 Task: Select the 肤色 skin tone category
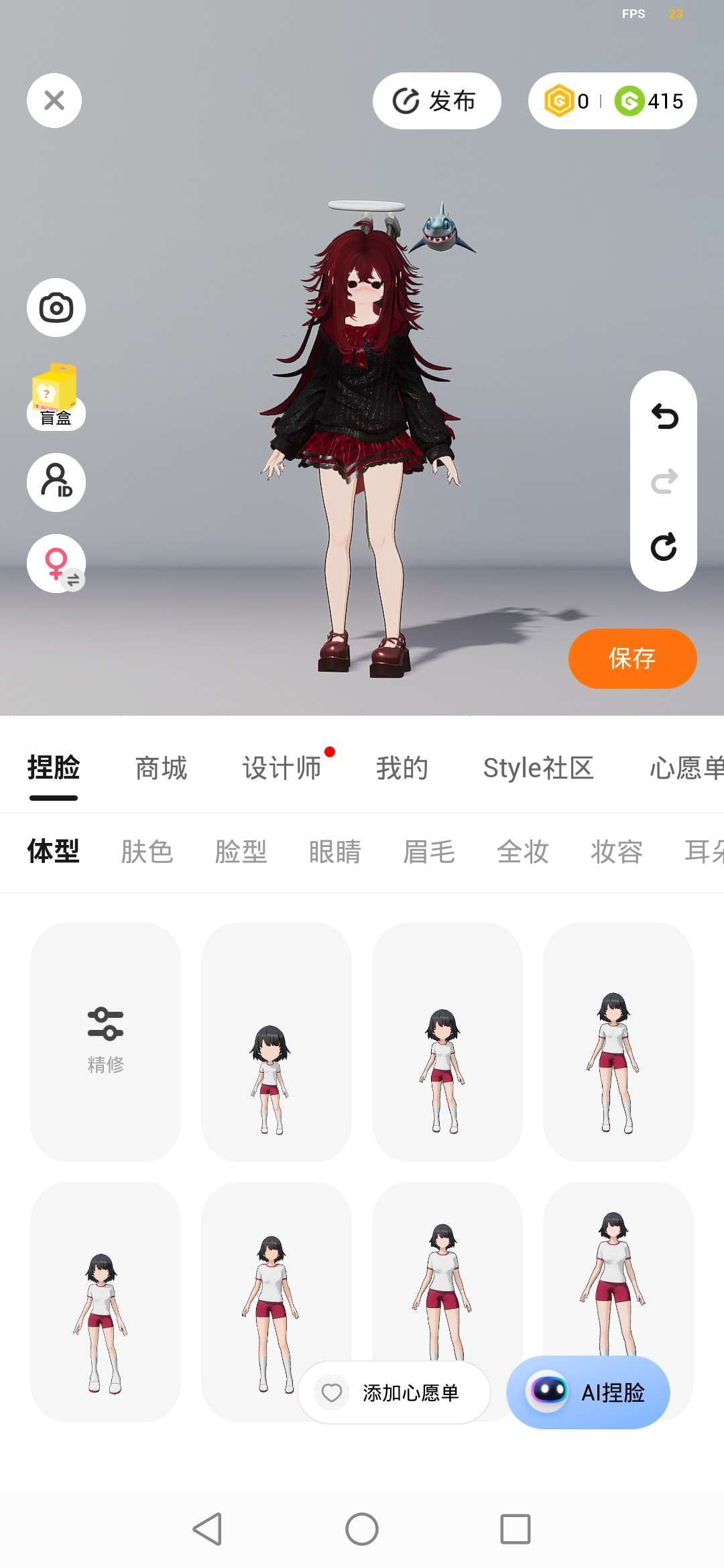[x=147, y=852]
